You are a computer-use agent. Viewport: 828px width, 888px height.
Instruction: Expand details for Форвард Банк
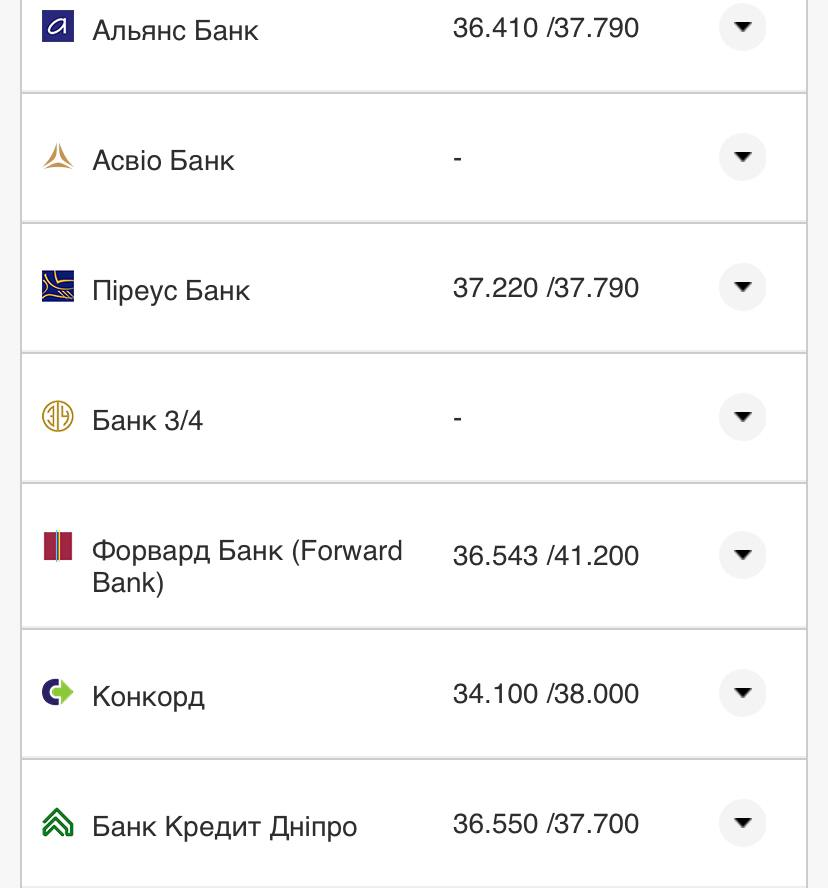[742, 555]
